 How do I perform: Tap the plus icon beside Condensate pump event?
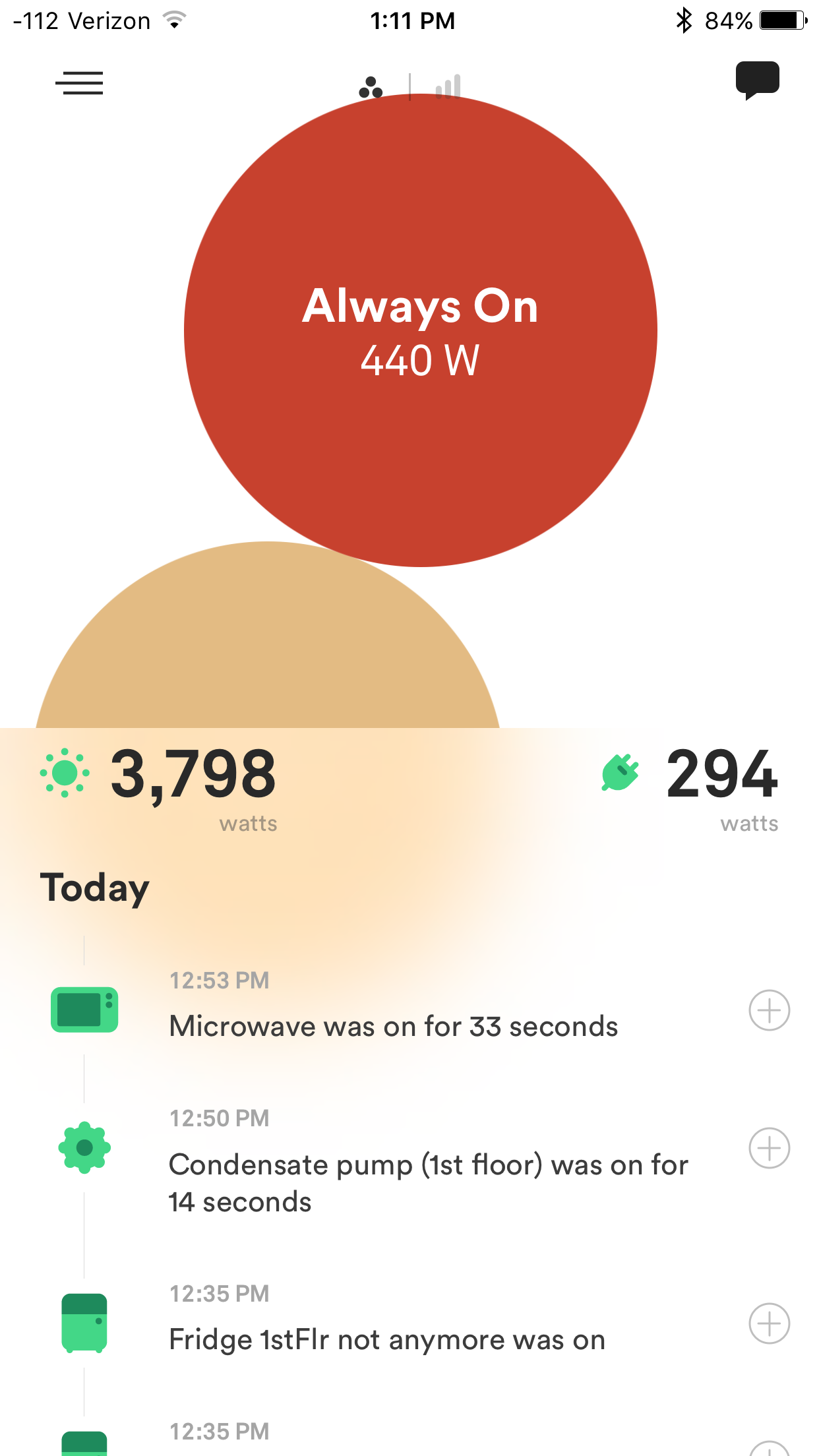point(769,1148)
